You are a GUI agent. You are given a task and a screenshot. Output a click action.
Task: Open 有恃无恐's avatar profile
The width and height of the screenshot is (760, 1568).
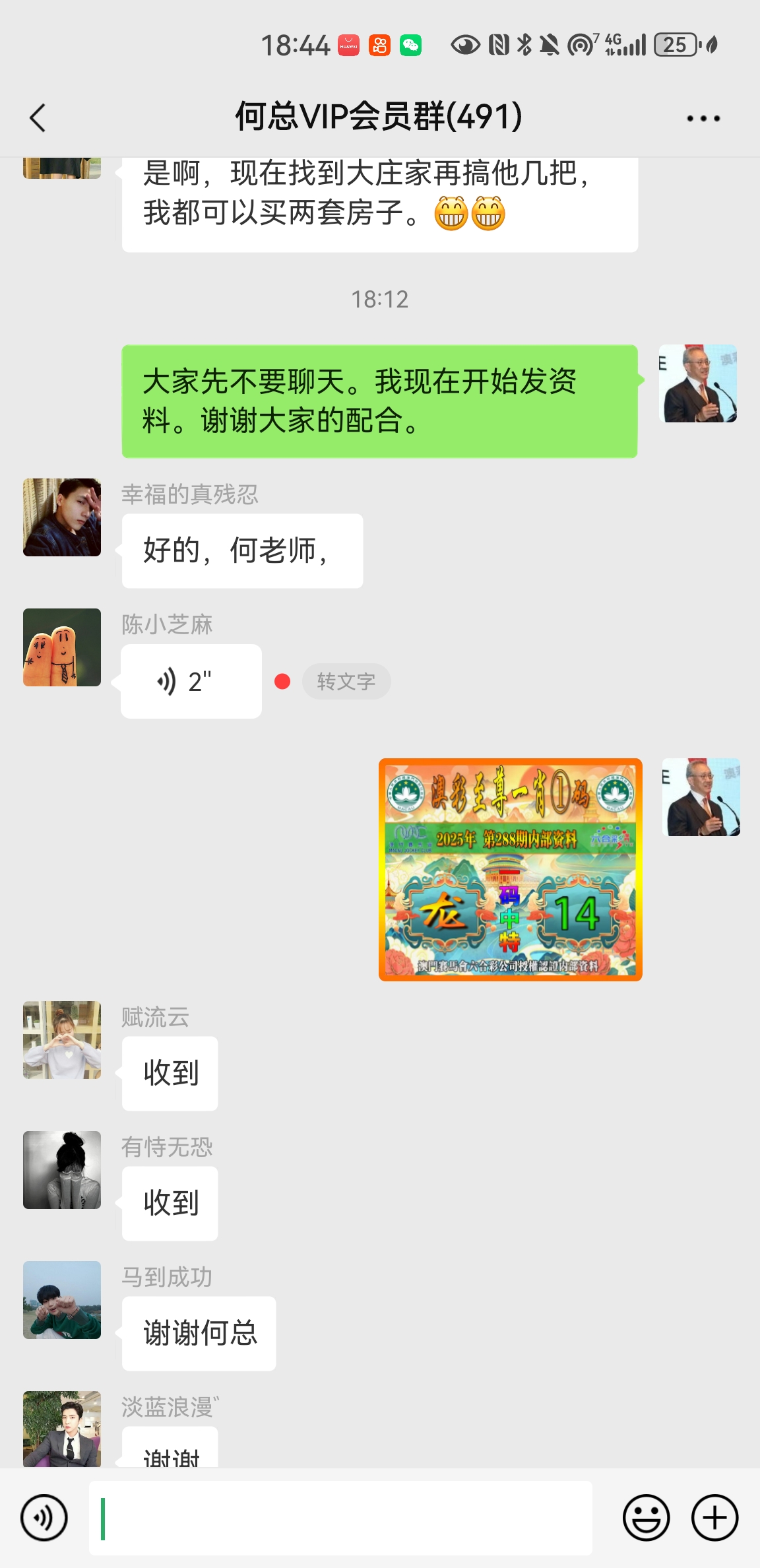coord(62,1170)
